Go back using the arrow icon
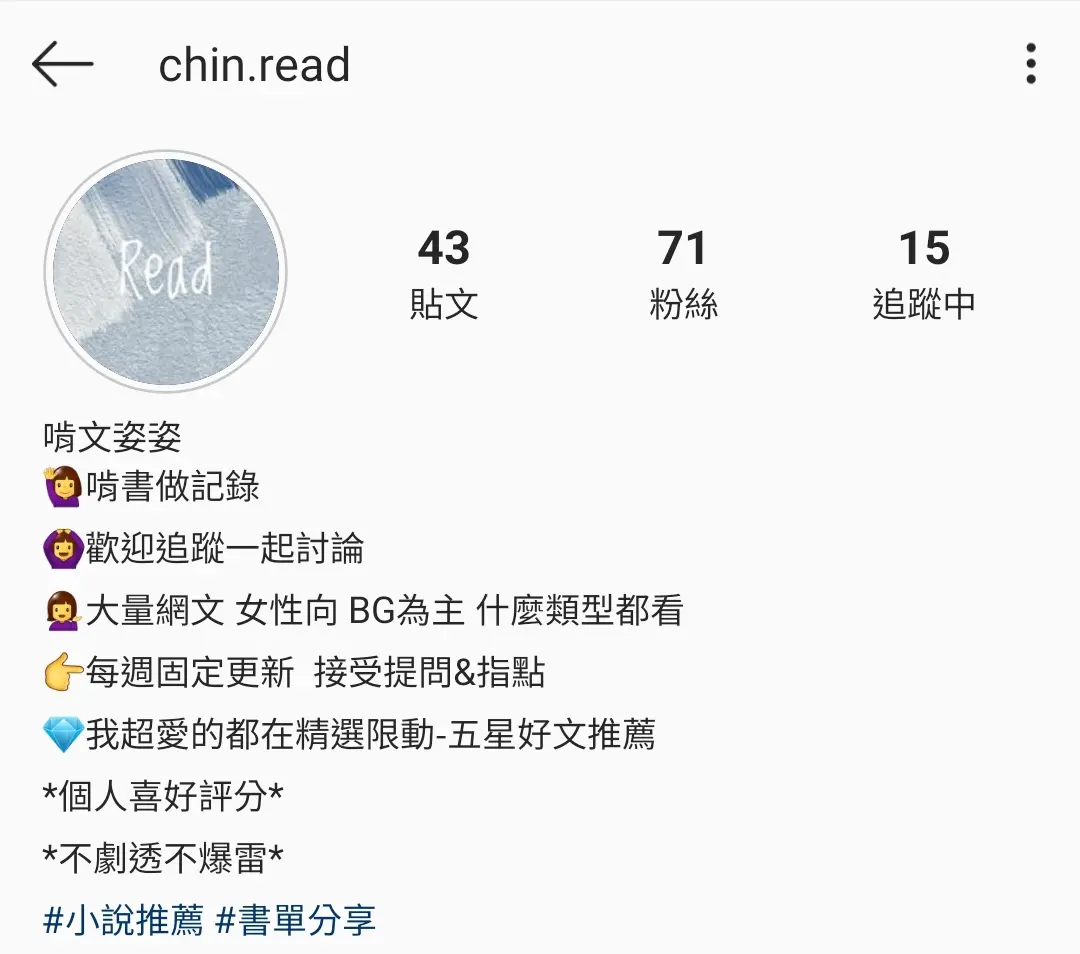 point(62,65)
